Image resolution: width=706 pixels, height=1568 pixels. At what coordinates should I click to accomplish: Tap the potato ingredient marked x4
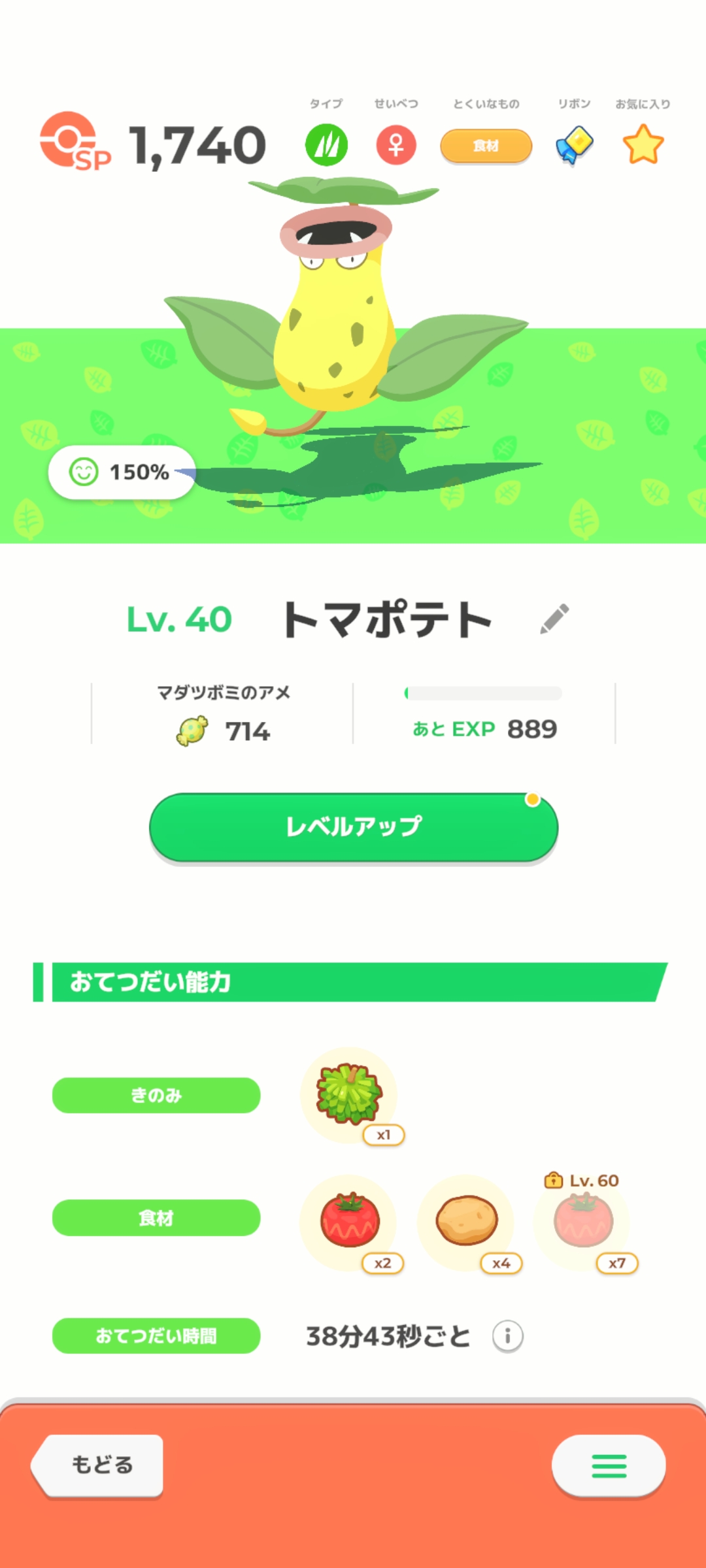[x=467, y=1222]
